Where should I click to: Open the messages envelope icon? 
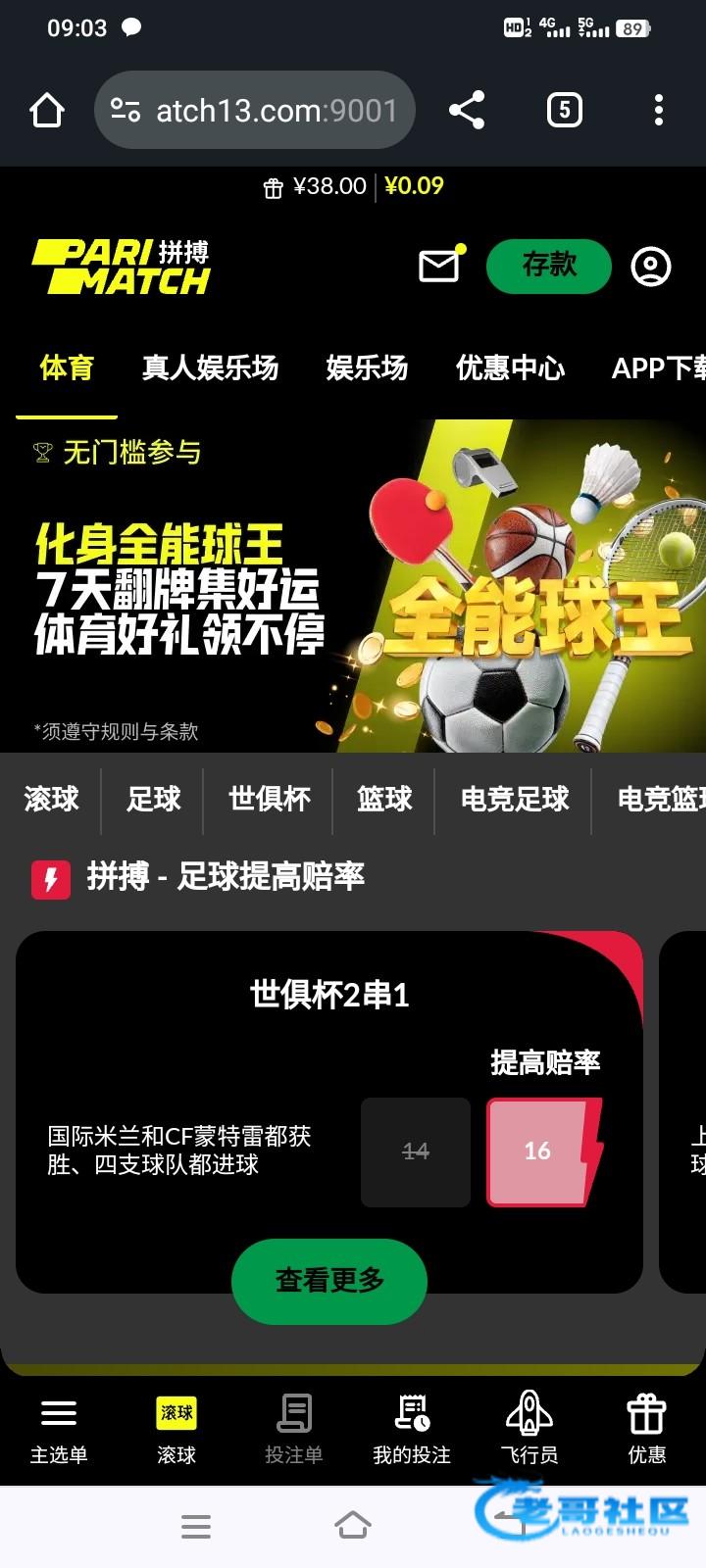[x=439, y=265]
